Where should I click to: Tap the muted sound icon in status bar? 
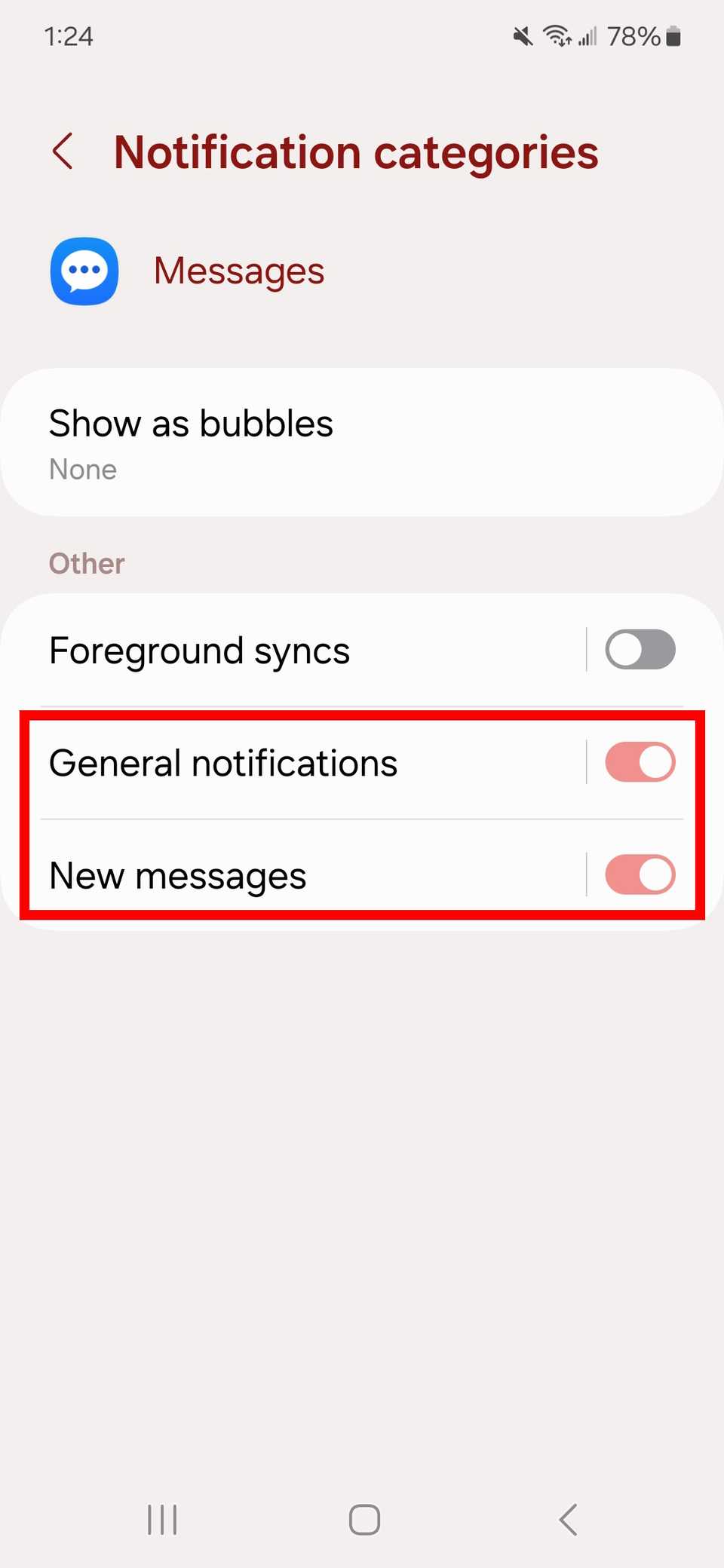click(x=522, y=35)
